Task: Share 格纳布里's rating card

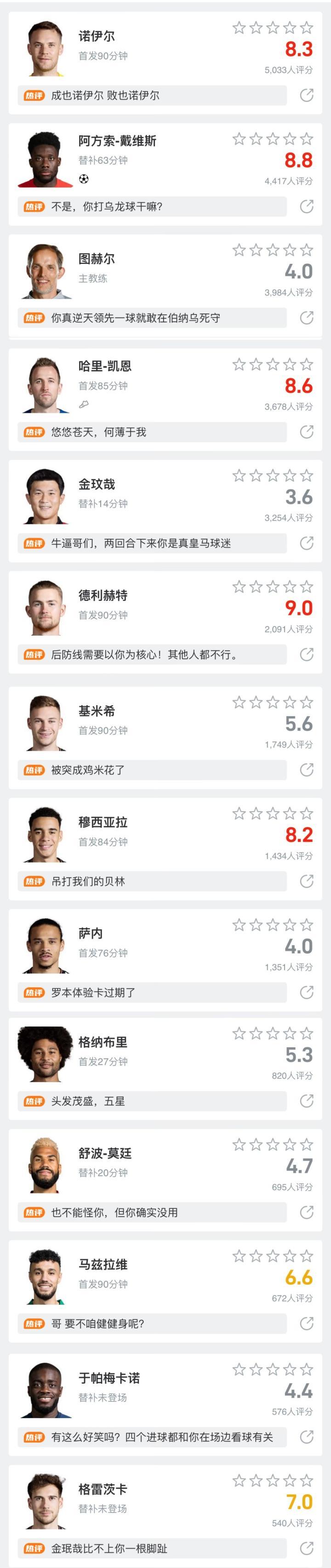Action: point(307,1101)
